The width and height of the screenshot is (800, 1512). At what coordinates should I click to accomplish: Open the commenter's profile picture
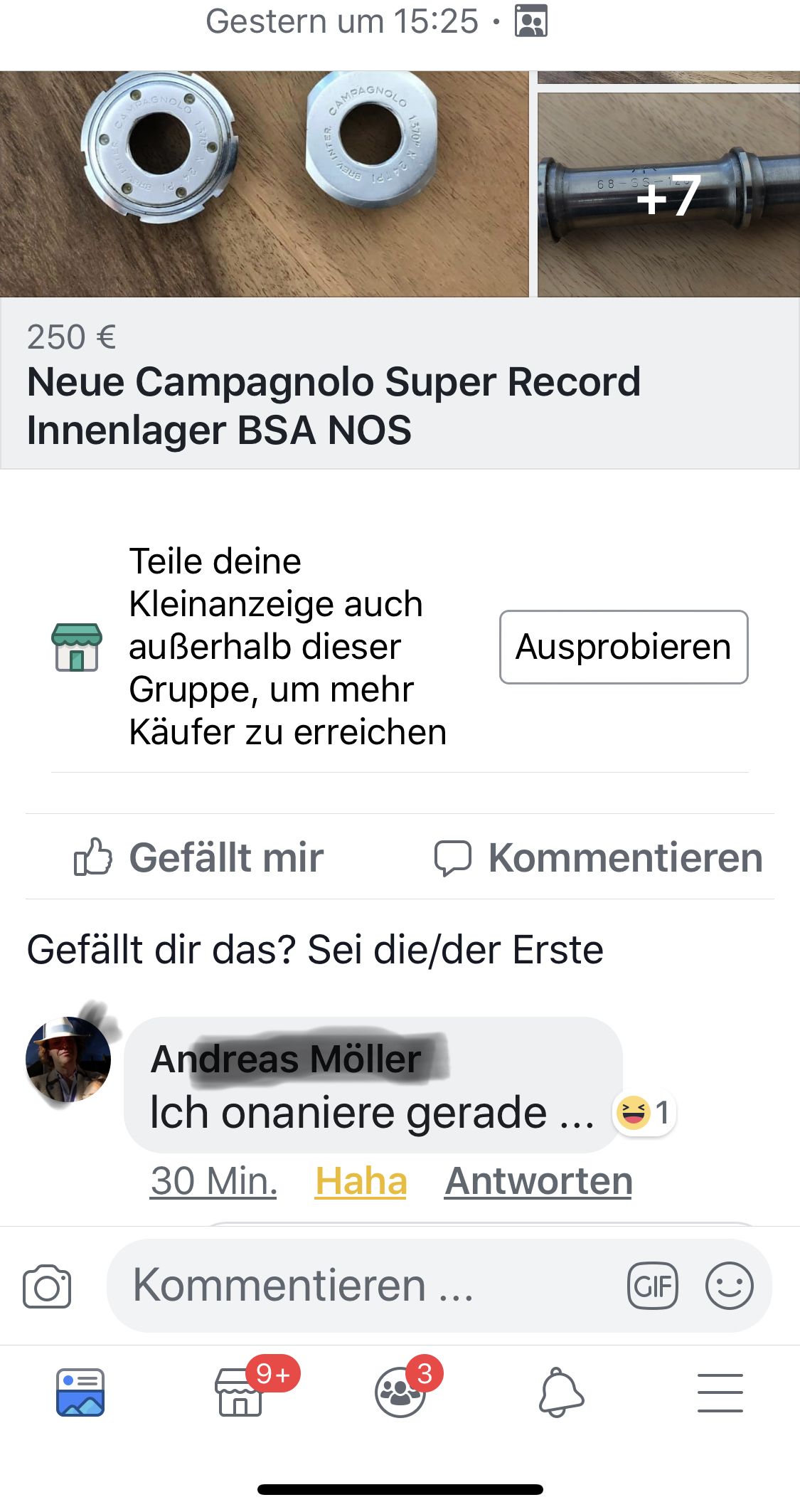tap(68, 1060)
